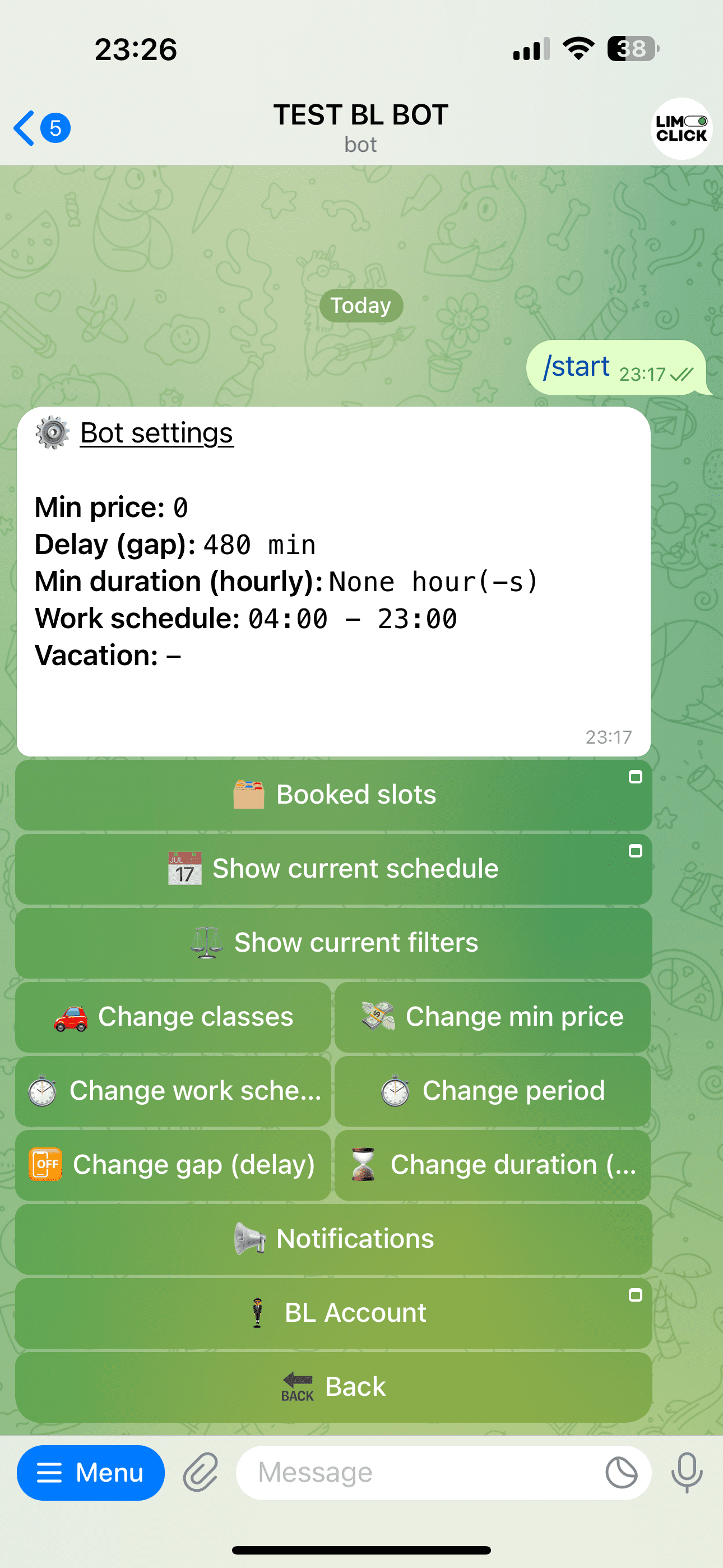723x1568 pixels.
Task: Tap the Back bot button
Action: click(333, 1387)
